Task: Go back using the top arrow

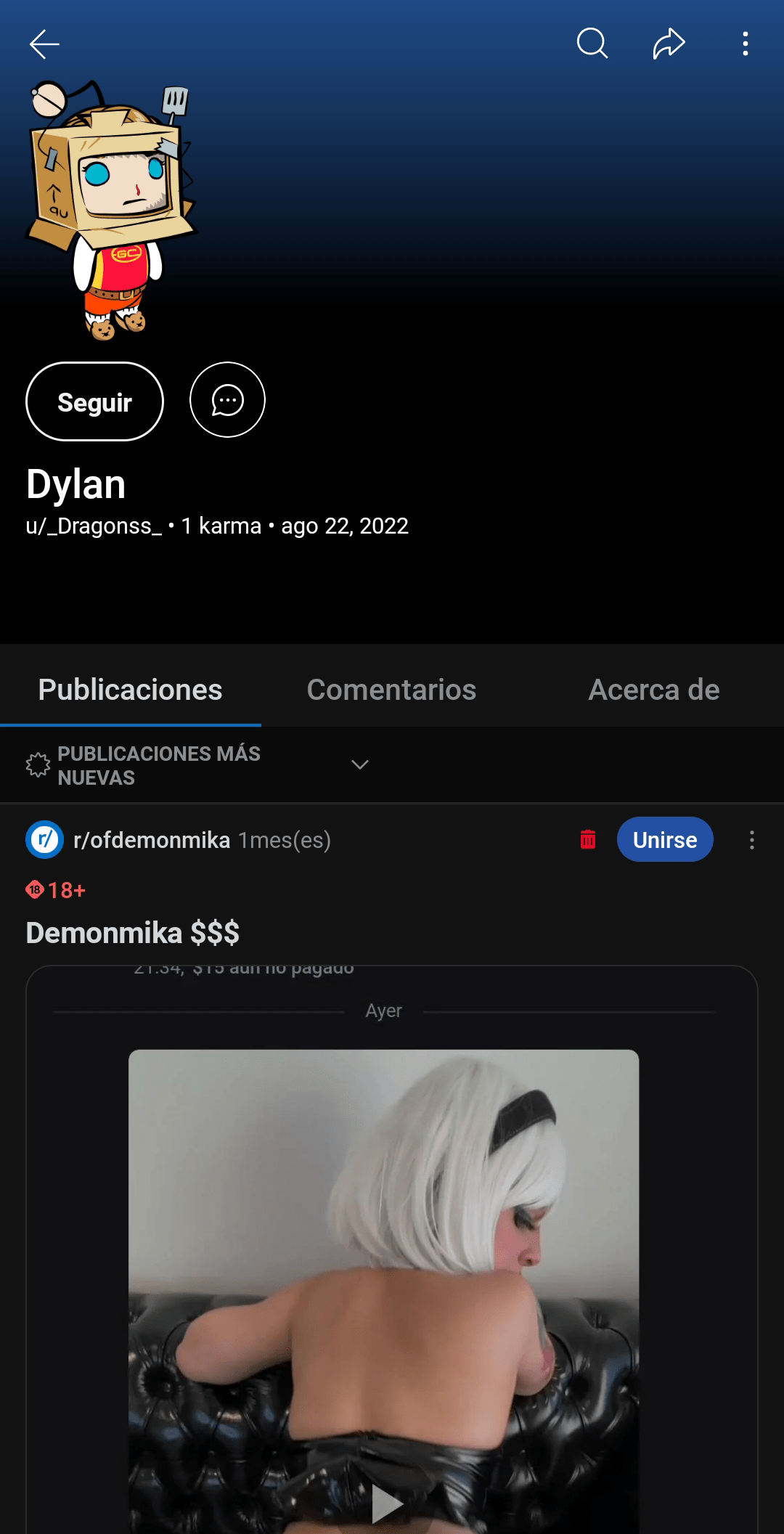Action: pyautogui.click(x=44, y=44)
